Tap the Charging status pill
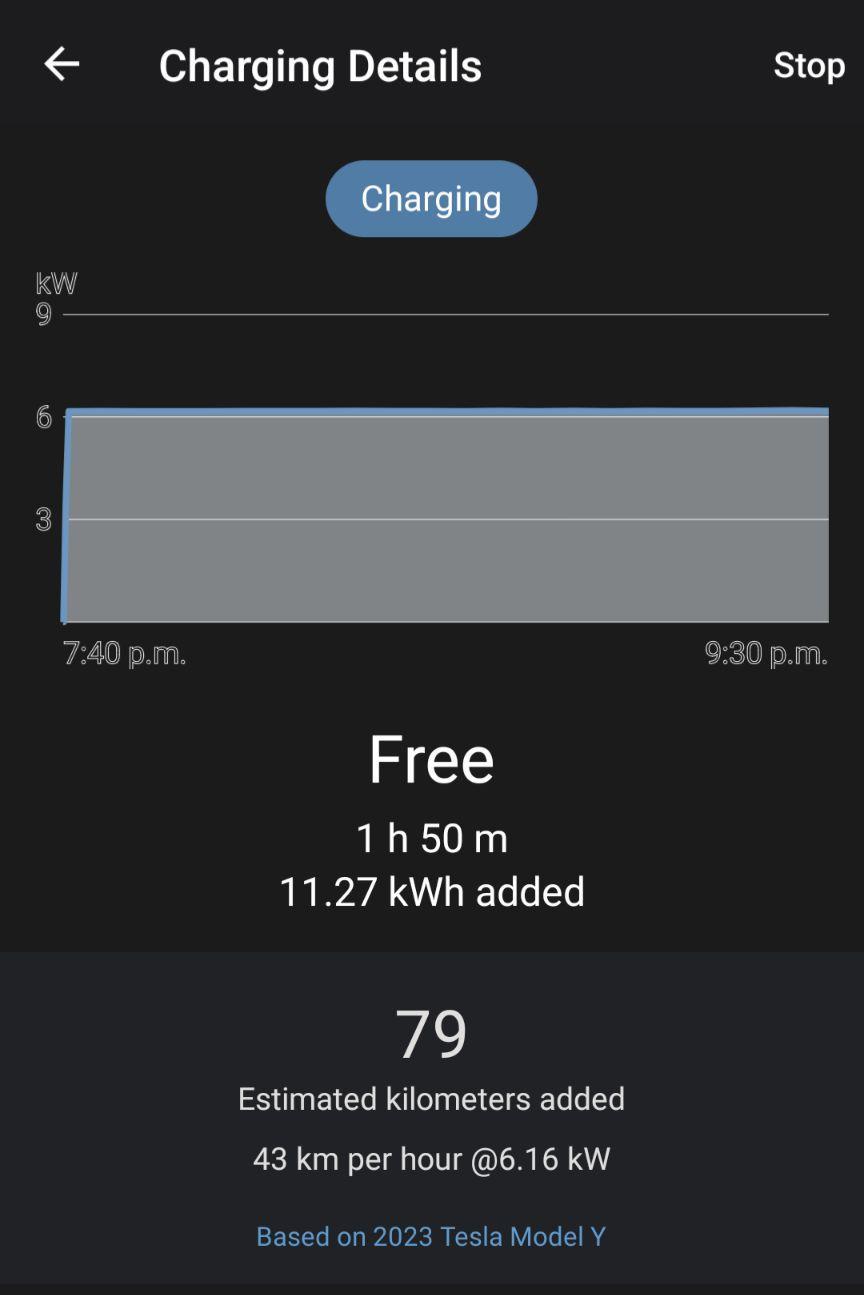Viewport: 864px width, 1295px height. 431,198
